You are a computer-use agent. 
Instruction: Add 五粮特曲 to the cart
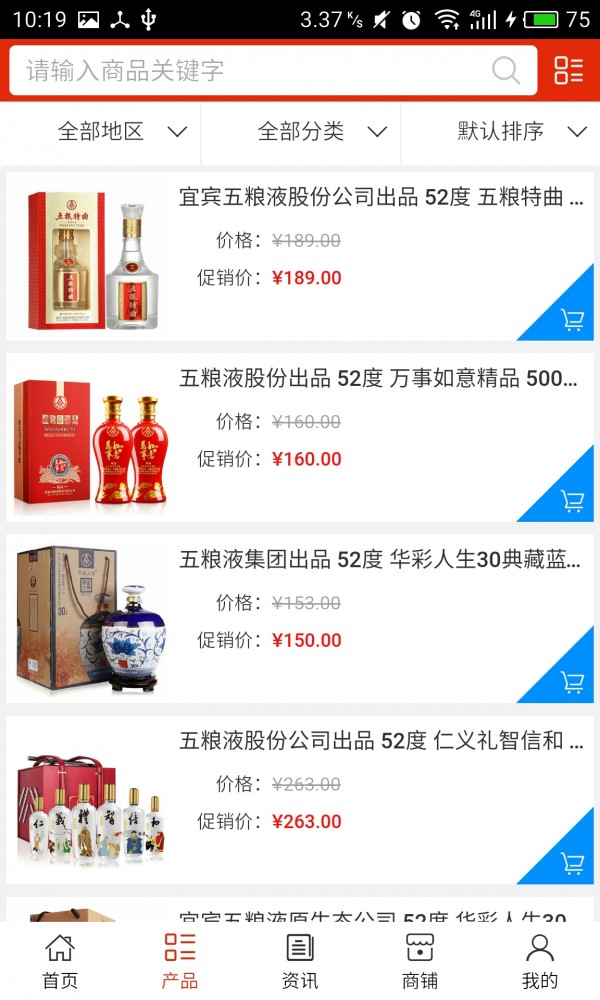572,320
